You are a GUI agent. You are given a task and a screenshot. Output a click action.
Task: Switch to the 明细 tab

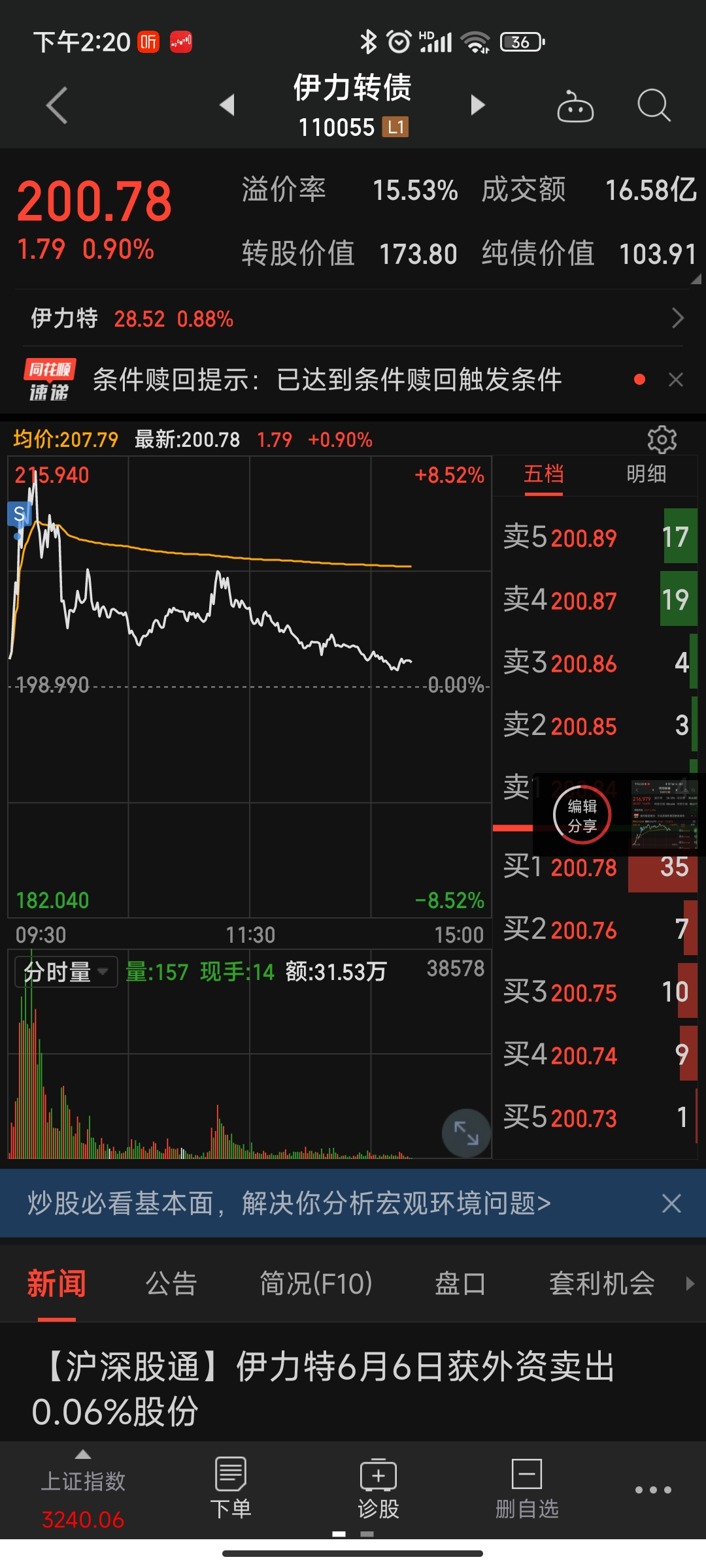coord(646,474)
